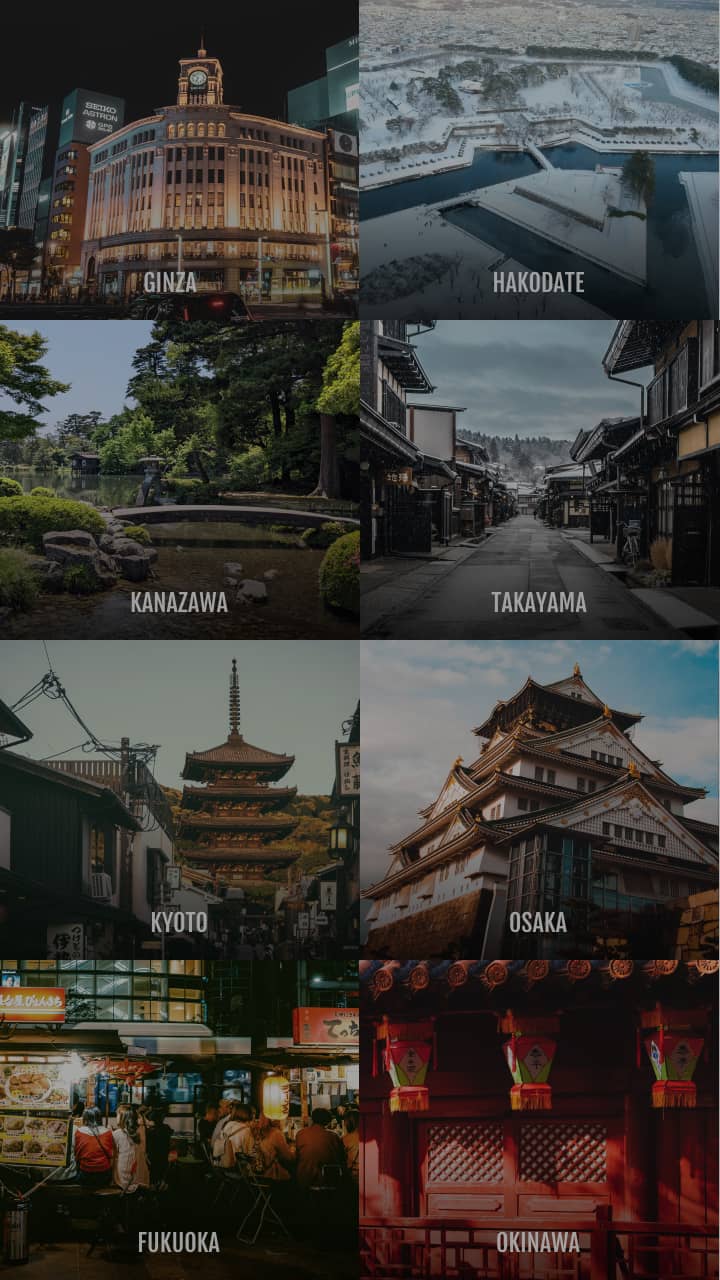
Task: Select the Hakodate tile
Action: click(540, 159)
